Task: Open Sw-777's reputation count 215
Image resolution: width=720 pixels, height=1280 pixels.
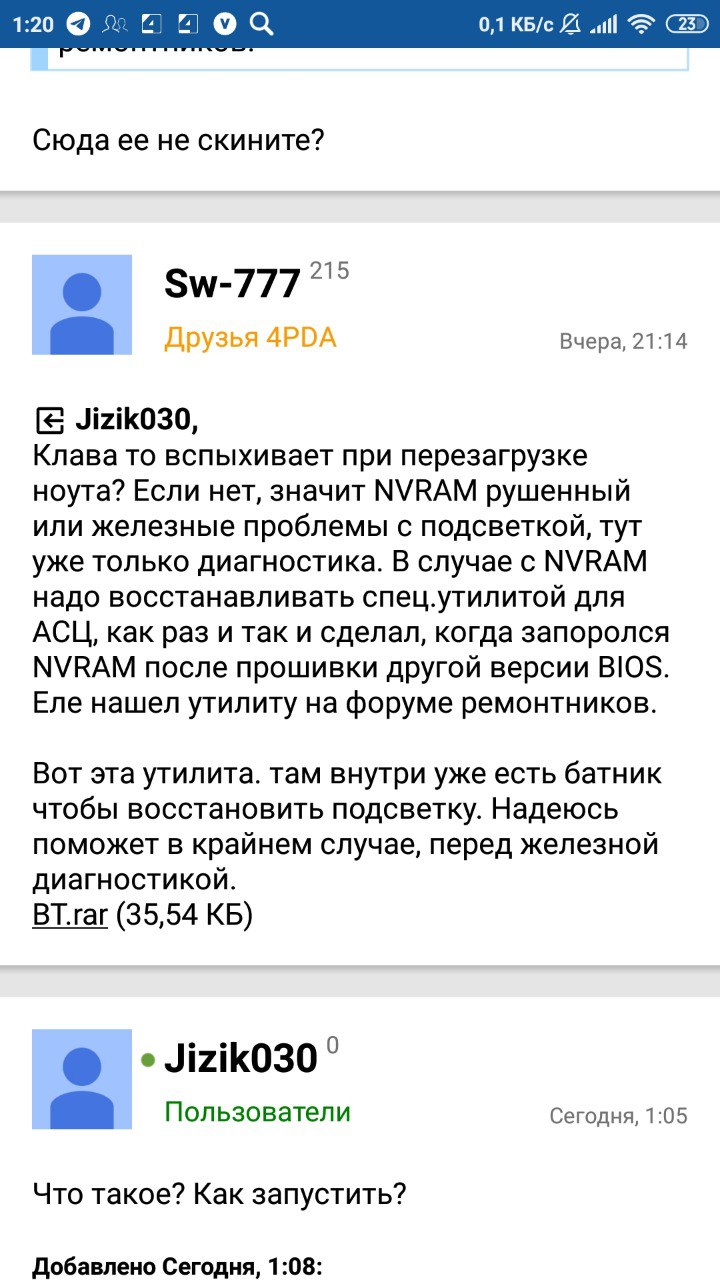Action: (329, 271)
